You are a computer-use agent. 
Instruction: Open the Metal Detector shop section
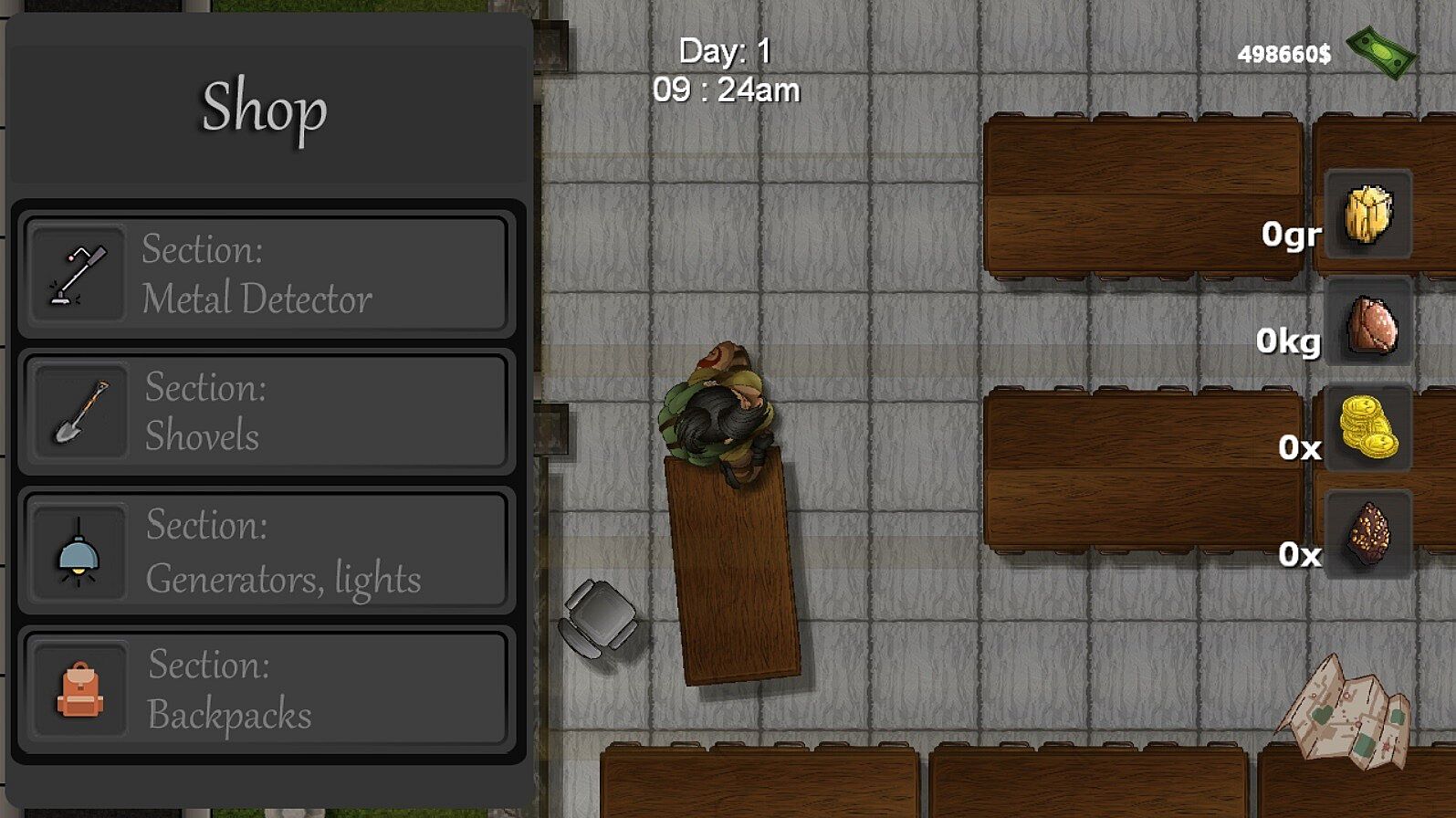click(266, 274)
